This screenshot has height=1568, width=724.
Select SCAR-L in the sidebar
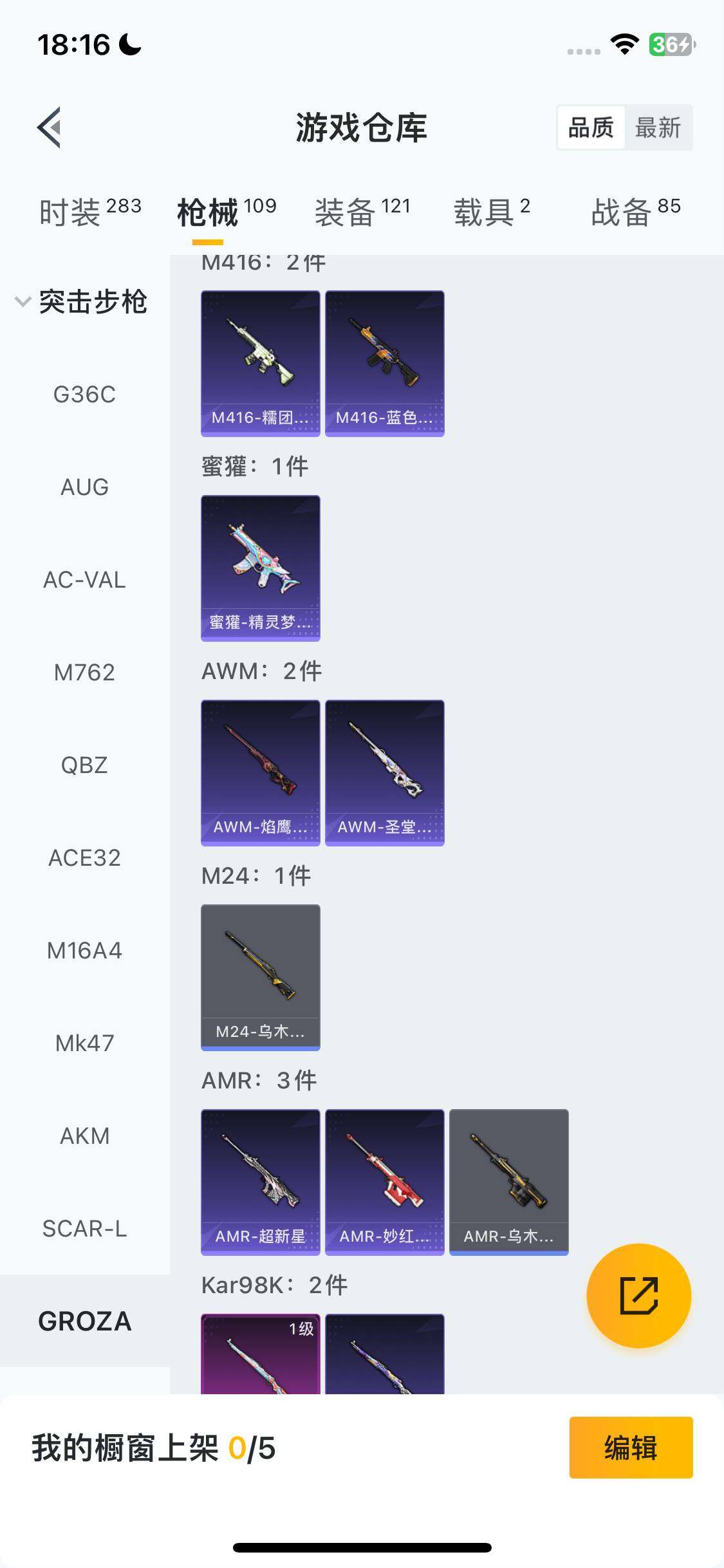(x=84, y=1228)
